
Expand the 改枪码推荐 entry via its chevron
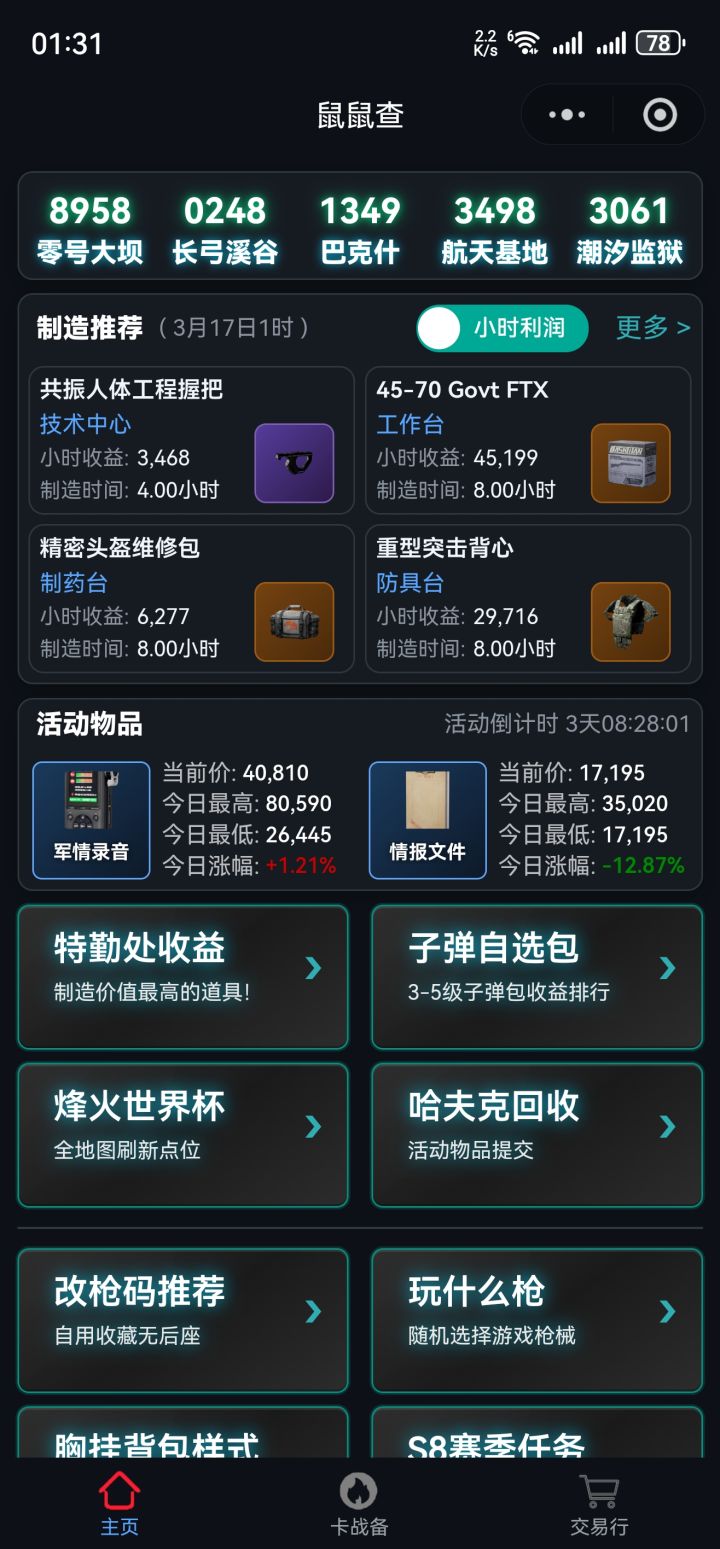[x=311, y=1314]
